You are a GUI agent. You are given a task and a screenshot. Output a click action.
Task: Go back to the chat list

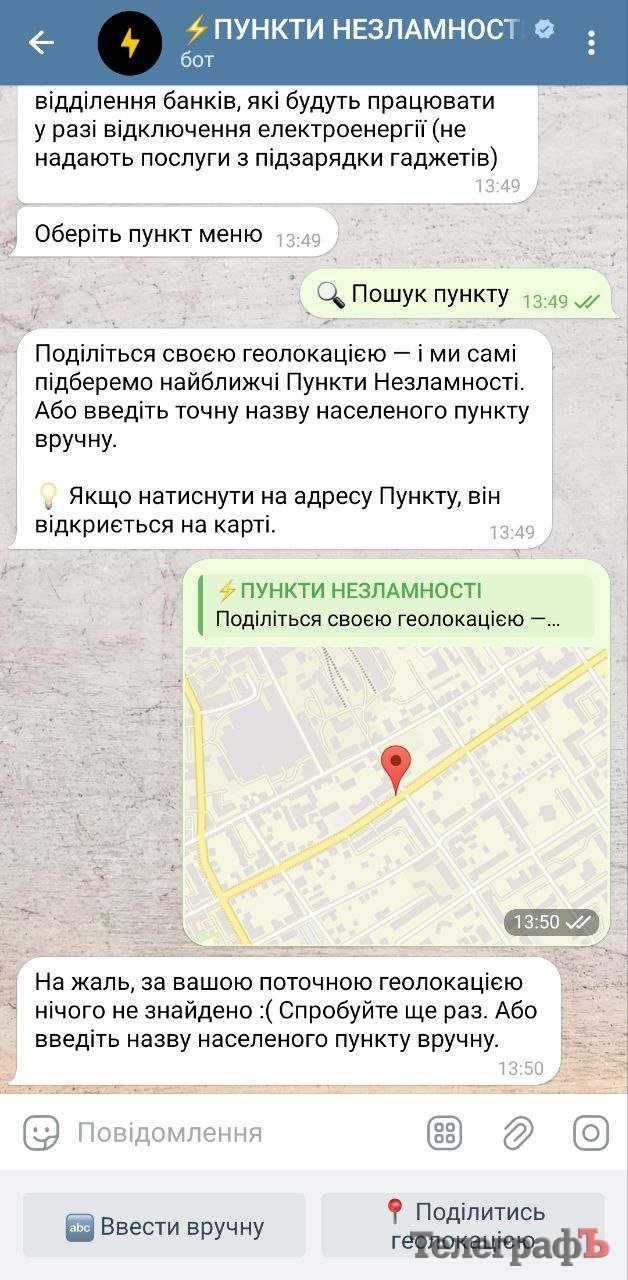[41, 43]
